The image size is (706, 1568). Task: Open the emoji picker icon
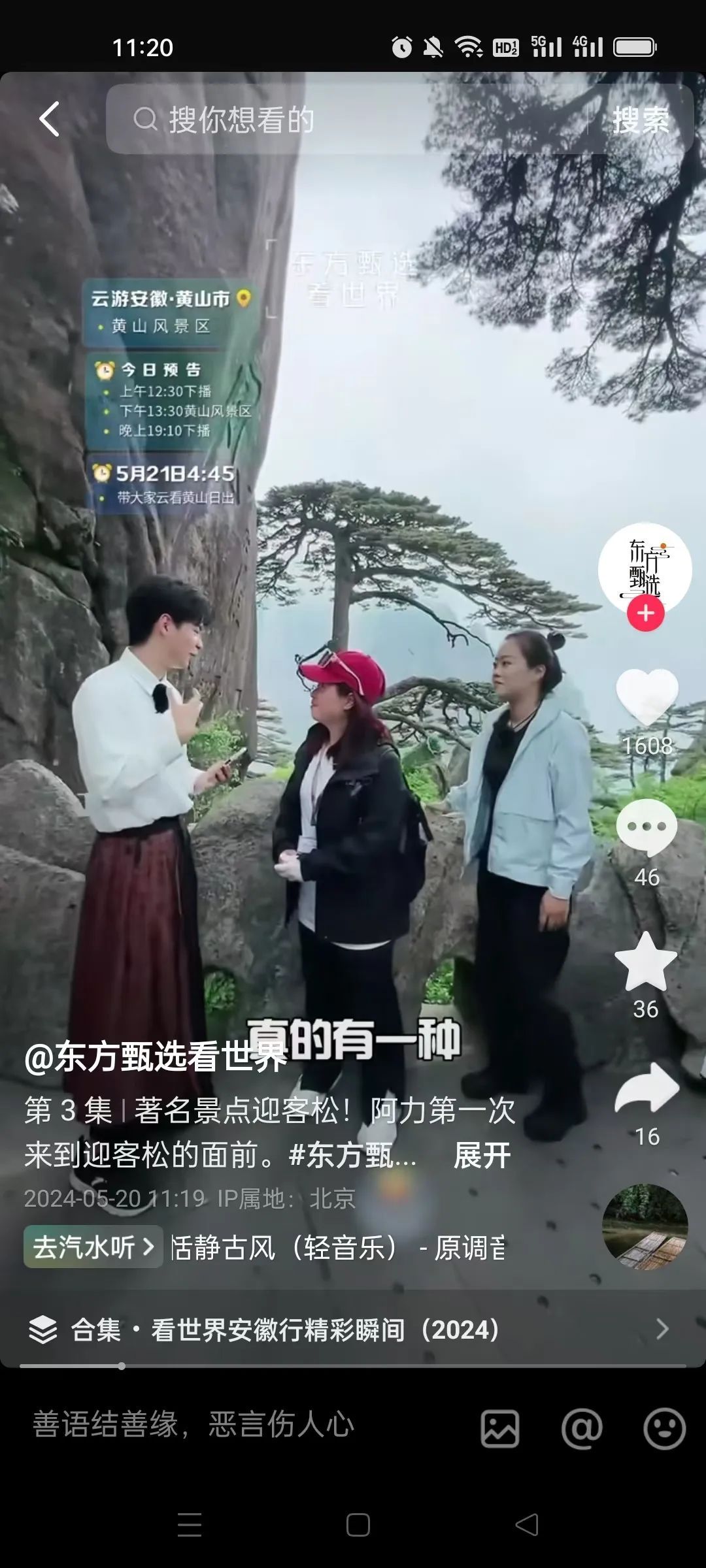pyautogui.click(x=664, y=1428)
